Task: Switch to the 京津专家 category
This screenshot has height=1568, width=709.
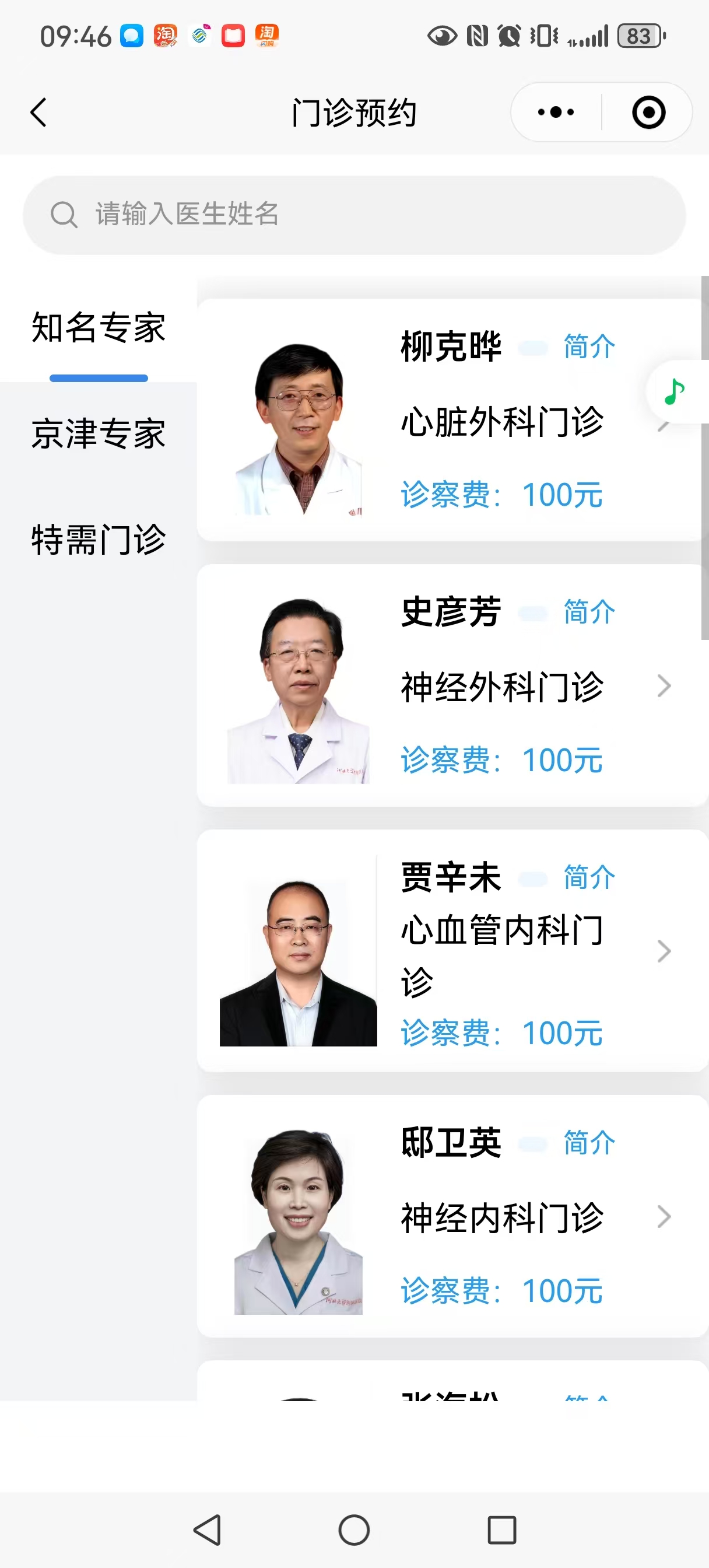Action: coord(98,435)
